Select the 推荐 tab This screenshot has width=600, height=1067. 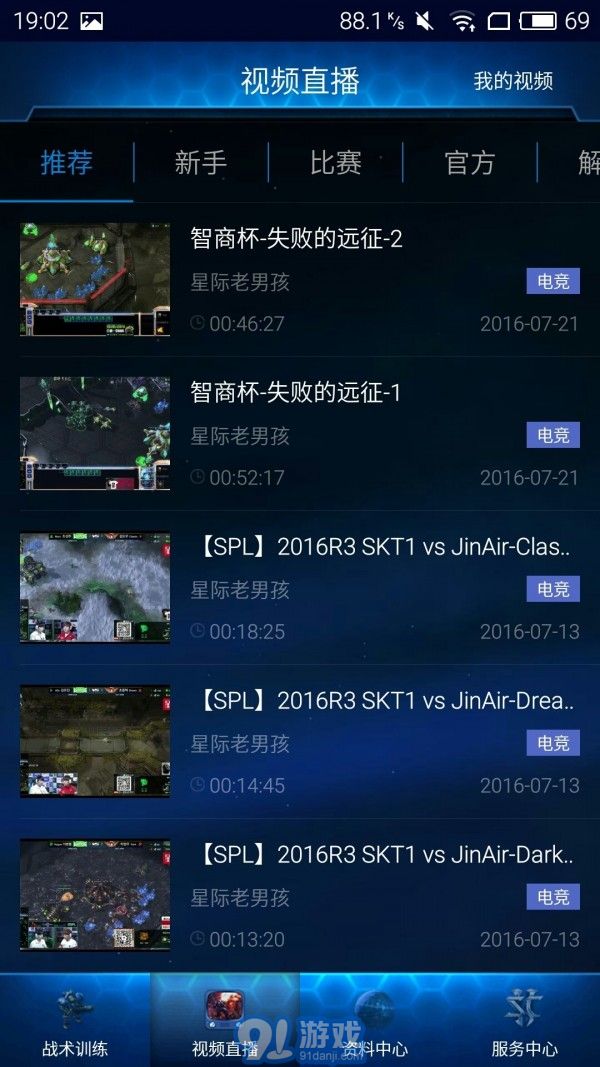pos(67,162)
